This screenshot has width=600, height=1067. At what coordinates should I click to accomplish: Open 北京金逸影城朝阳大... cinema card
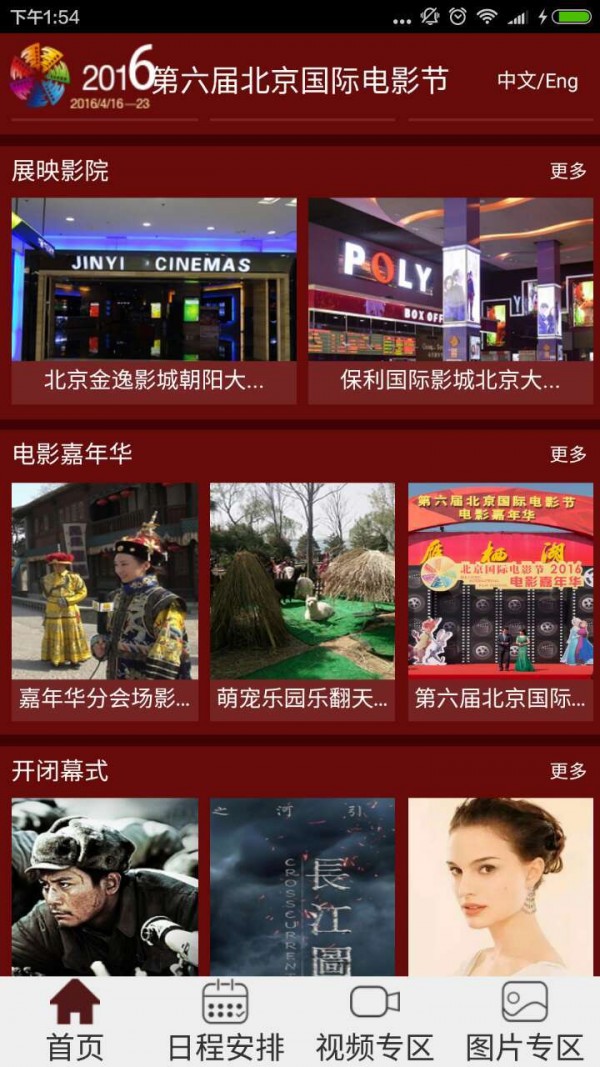click(x=154, y=300)
